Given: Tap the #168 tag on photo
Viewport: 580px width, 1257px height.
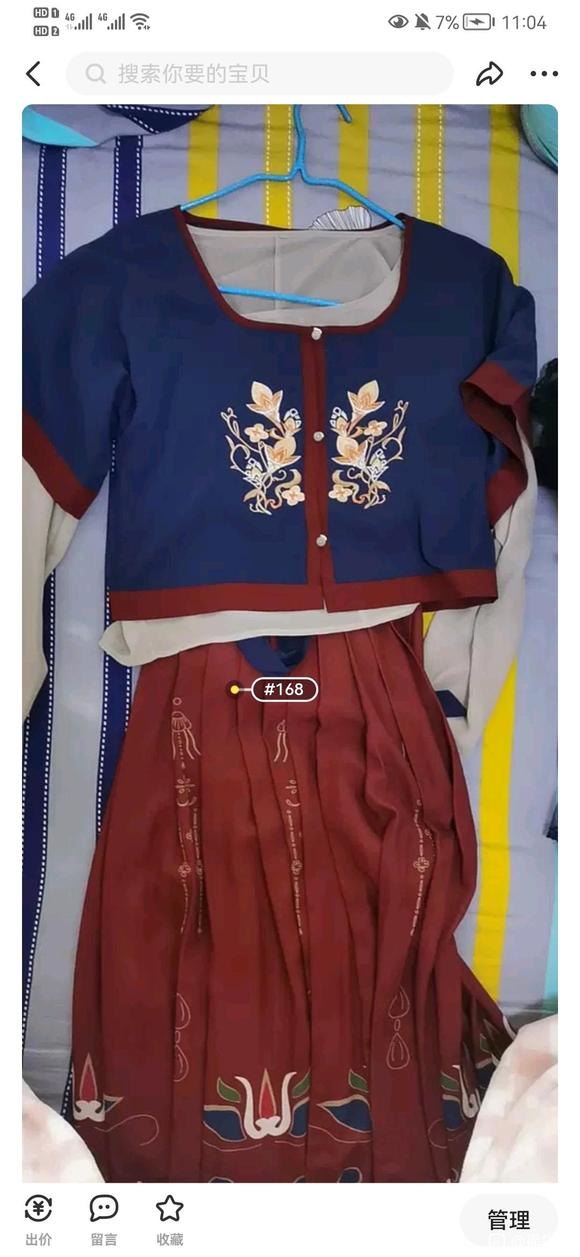Looking at the screenshot, I should (x=284, y=689).
